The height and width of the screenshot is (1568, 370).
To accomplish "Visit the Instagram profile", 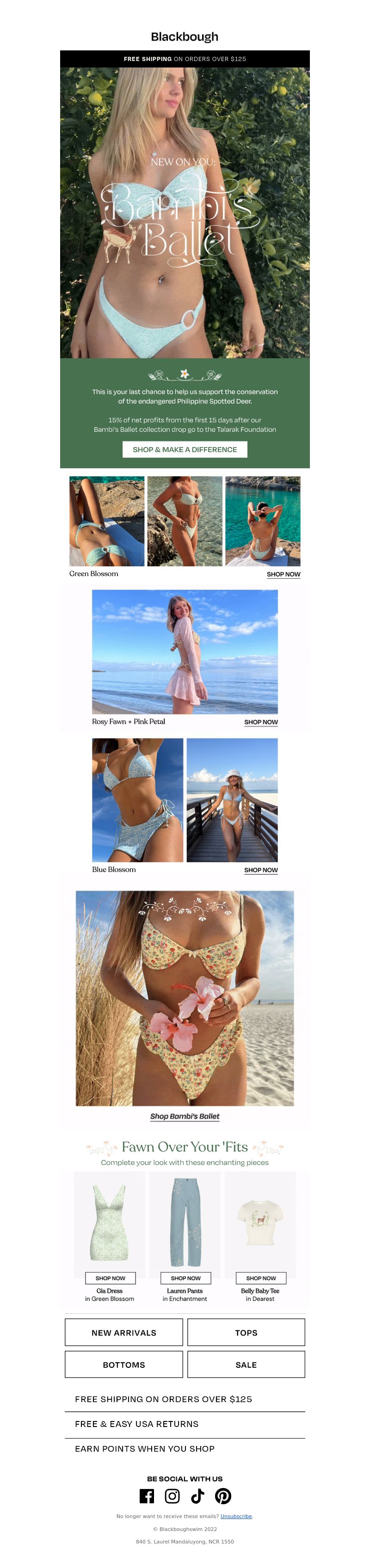I will pyautogui.click(x=172, y=1495).
